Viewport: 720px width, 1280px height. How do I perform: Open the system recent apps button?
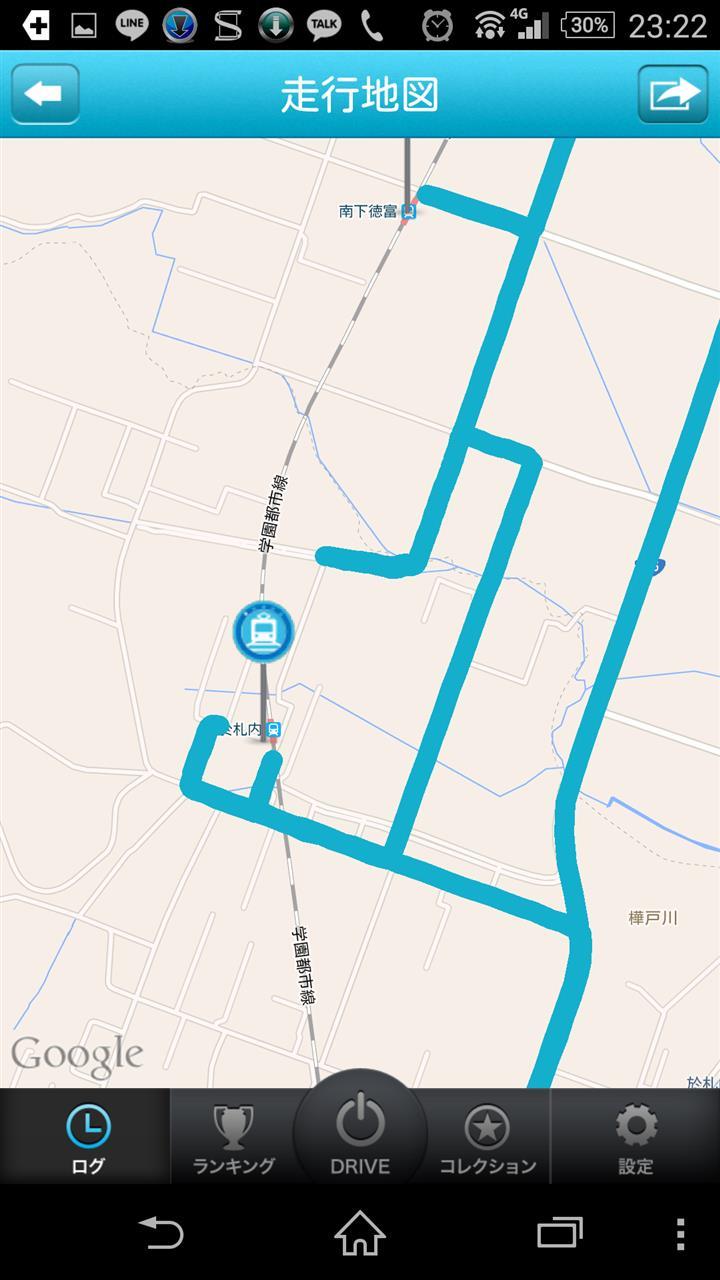click(x=560, y=1233)
